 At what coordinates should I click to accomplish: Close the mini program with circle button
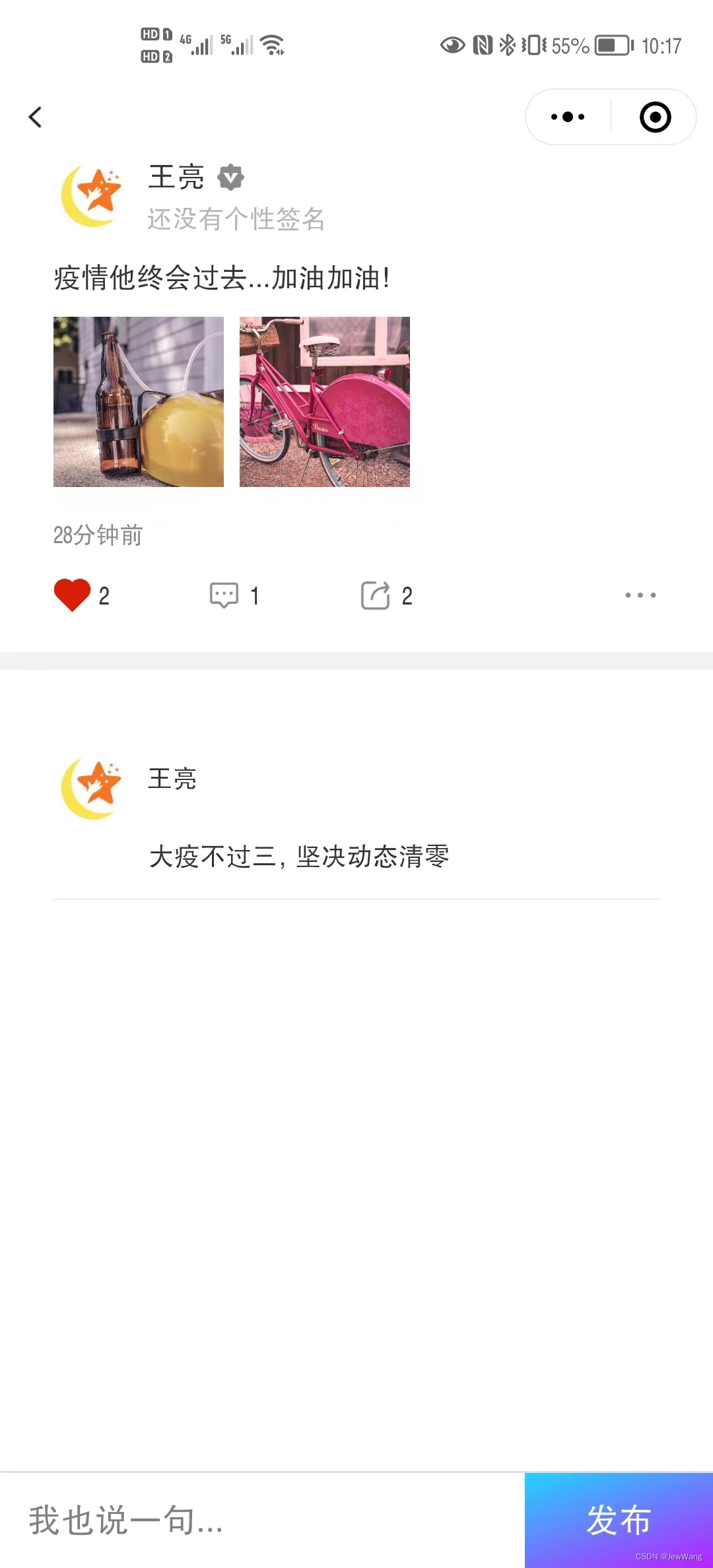655,117
